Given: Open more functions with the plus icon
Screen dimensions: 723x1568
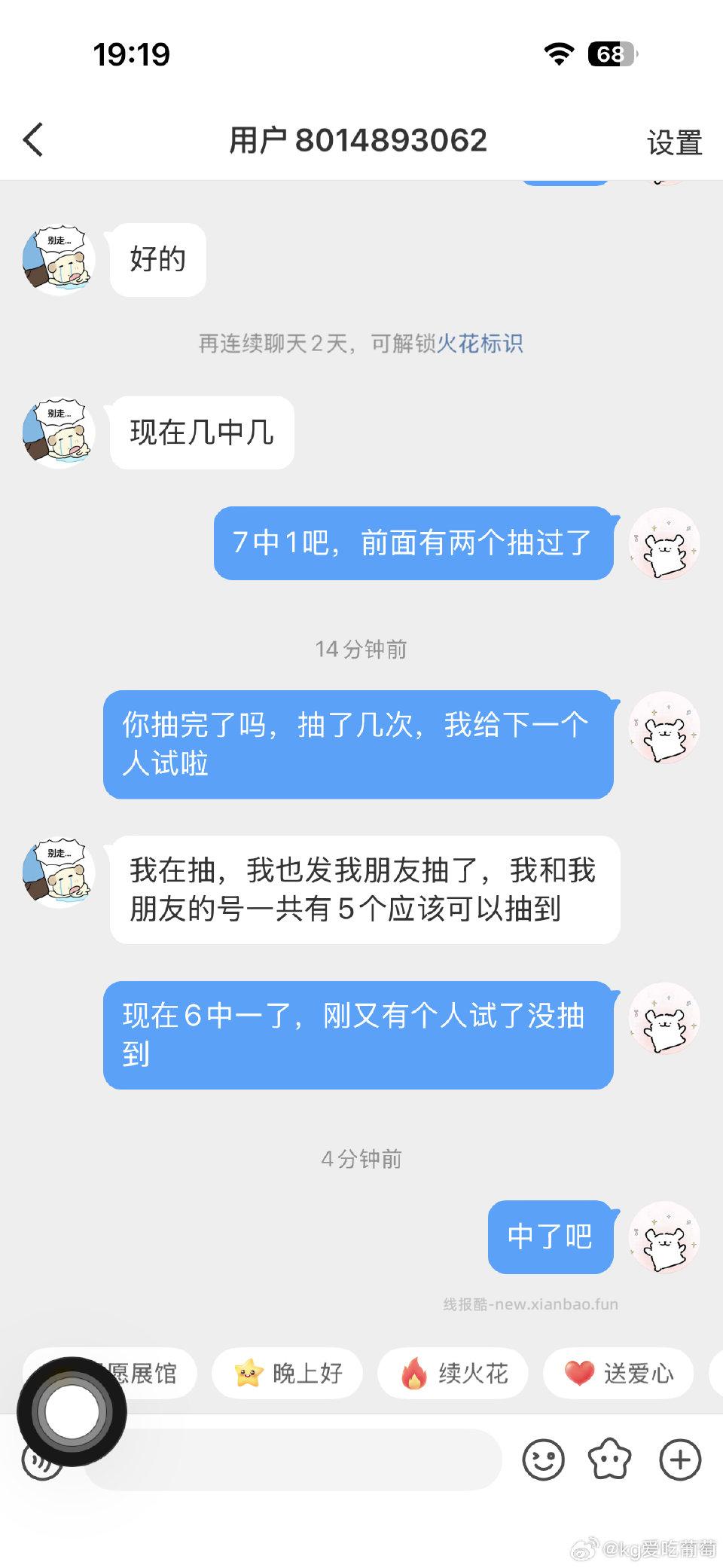Looking at the screenshot, I should (x=679, y=1459).
